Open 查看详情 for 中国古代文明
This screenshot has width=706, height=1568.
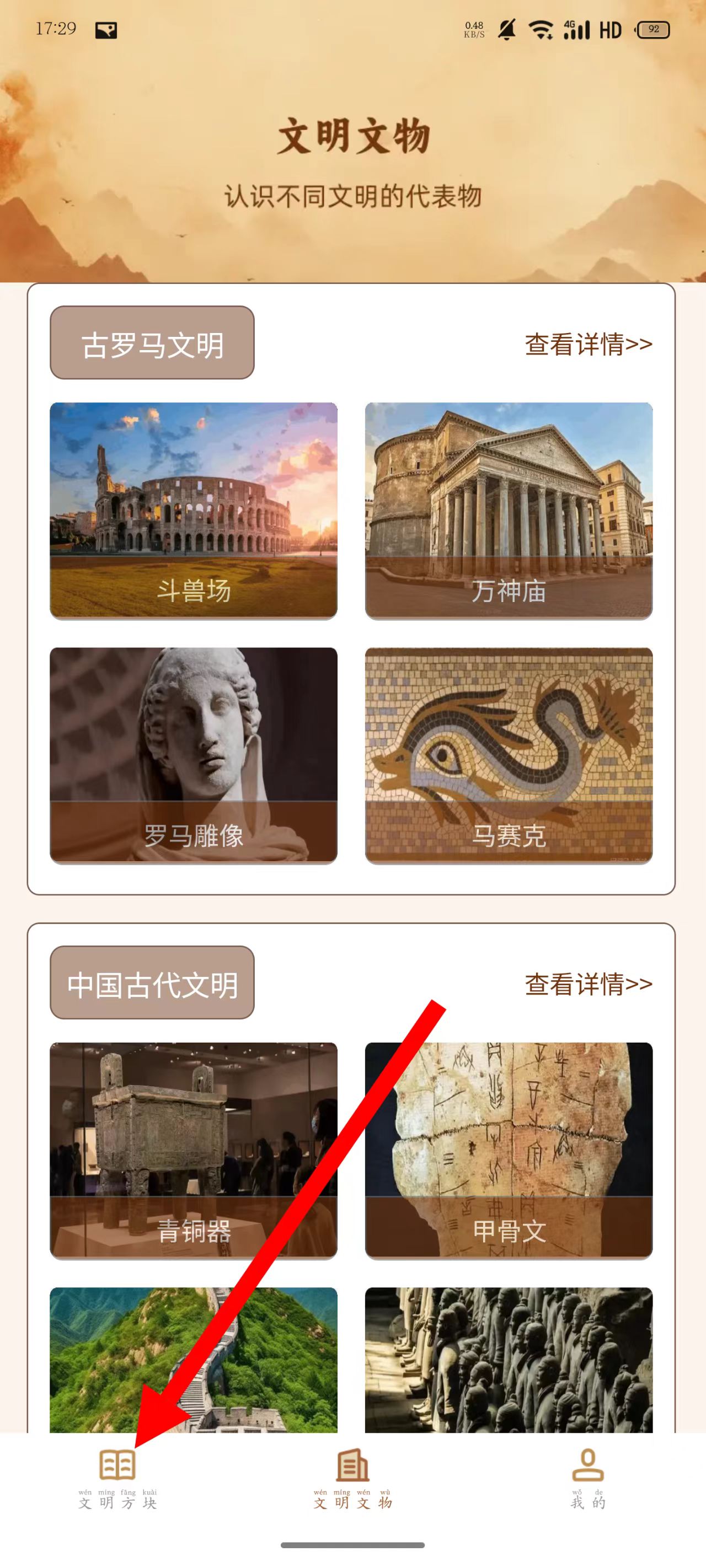tap(588, 984)
